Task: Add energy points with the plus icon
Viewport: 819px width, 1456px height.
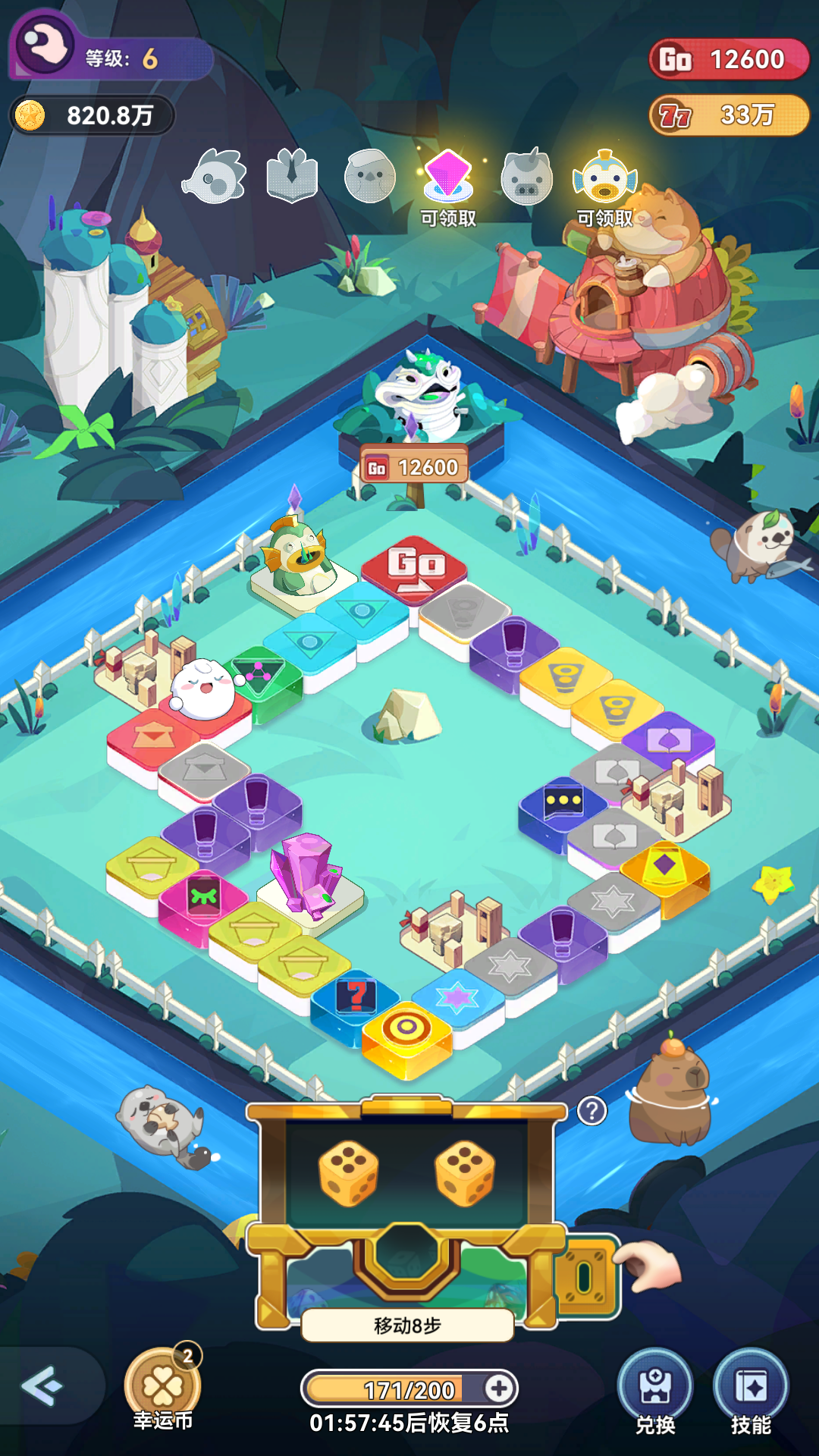Action: [499, 1389]
